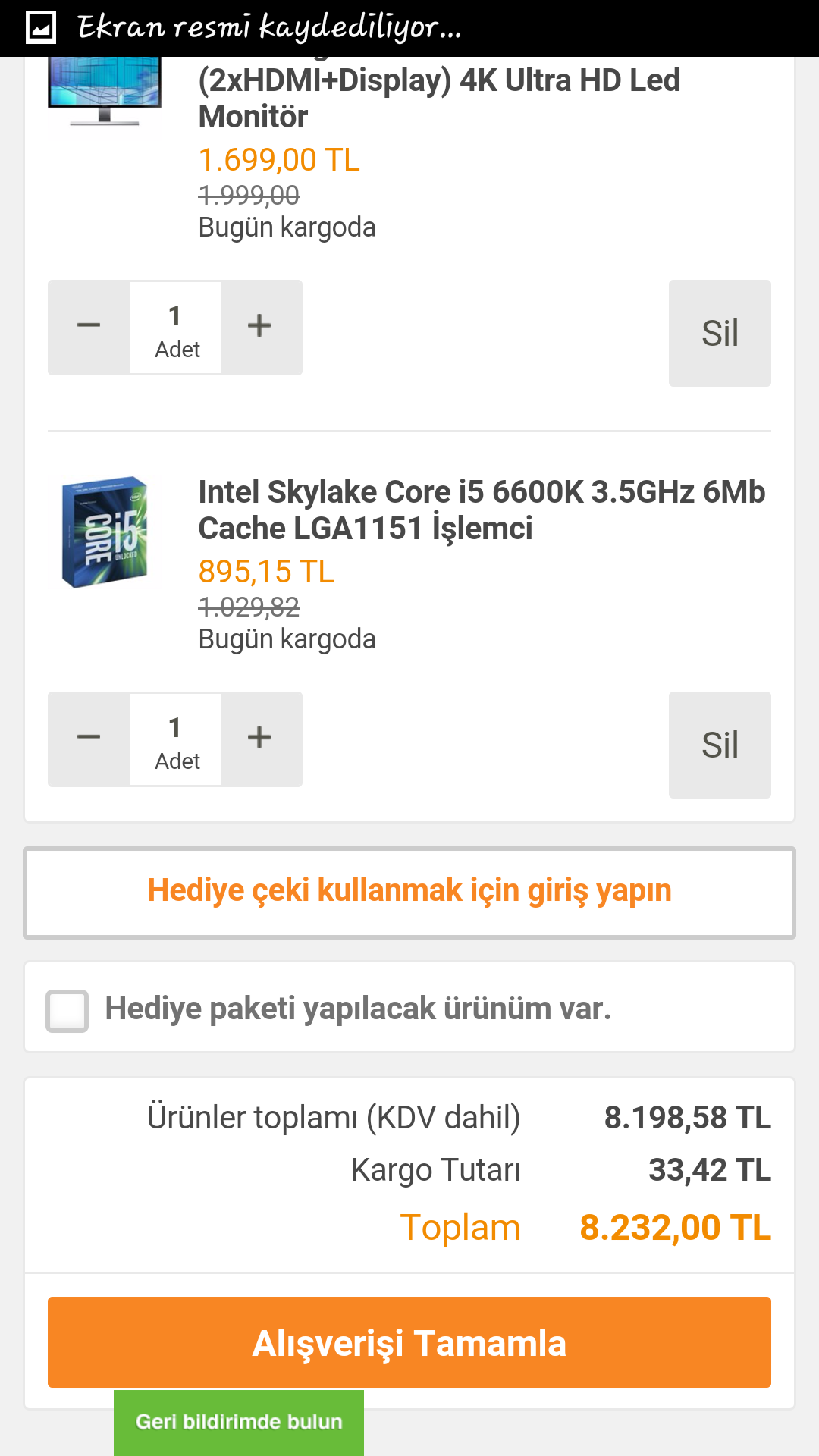Open the 4K Ultra HD Led Monitör product
819x1456 pixels.
coord(438,98)
